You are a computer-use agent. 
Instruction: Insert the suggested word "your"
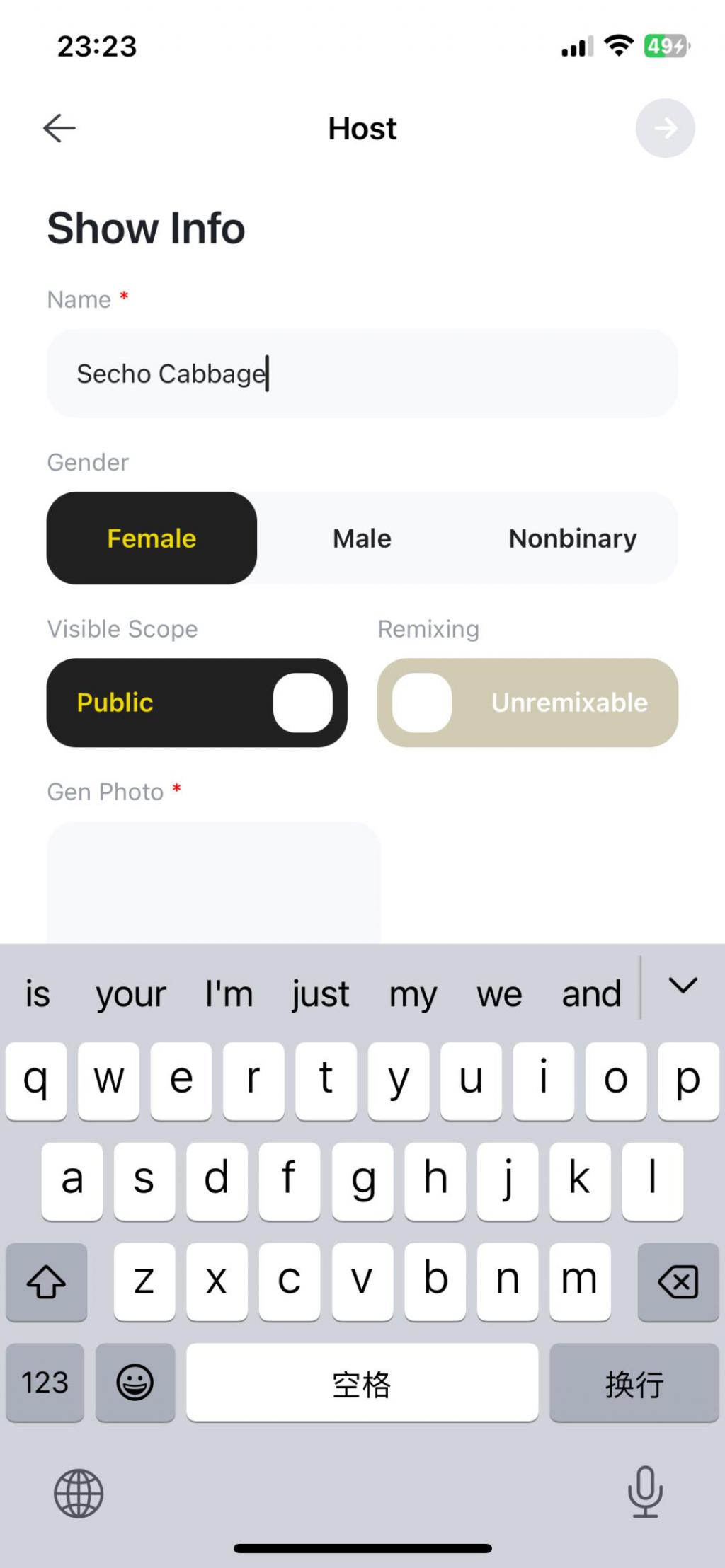[131, 994]
